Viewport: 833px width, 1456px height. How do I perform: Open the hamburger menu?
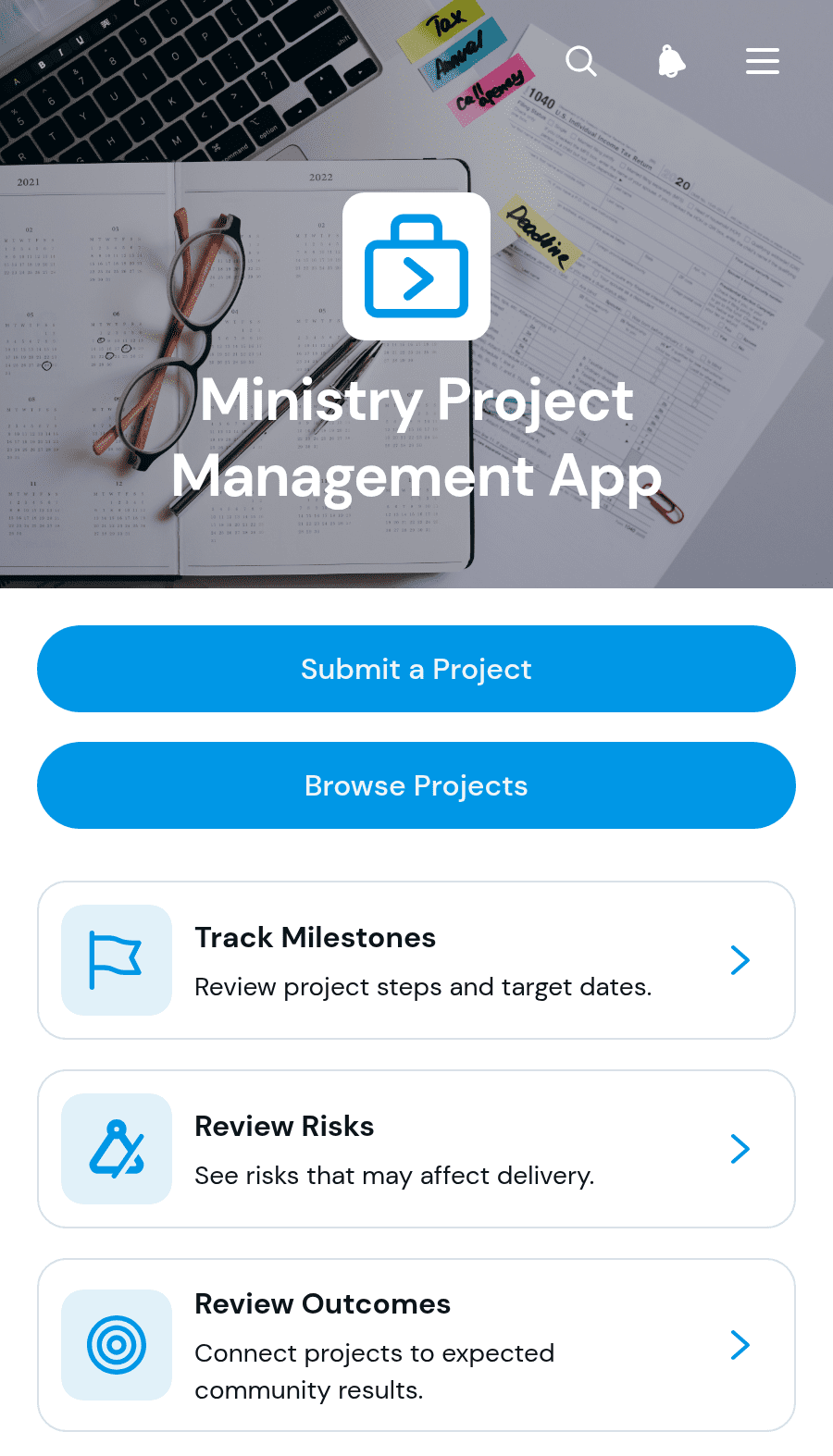(763, 61)
